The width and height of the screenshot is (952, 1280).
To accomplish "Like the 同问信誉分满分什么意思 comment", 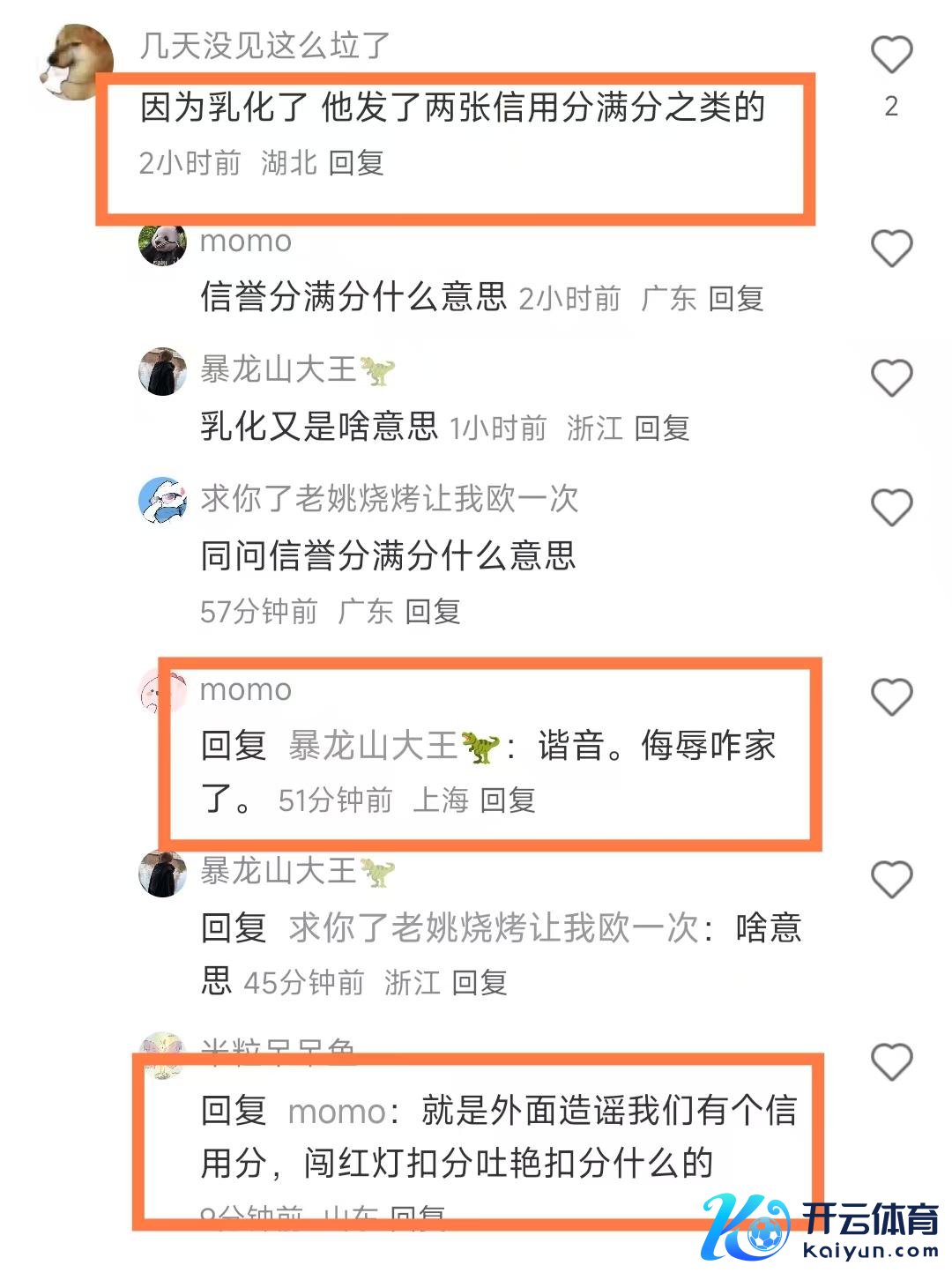I will pos(891,508).
